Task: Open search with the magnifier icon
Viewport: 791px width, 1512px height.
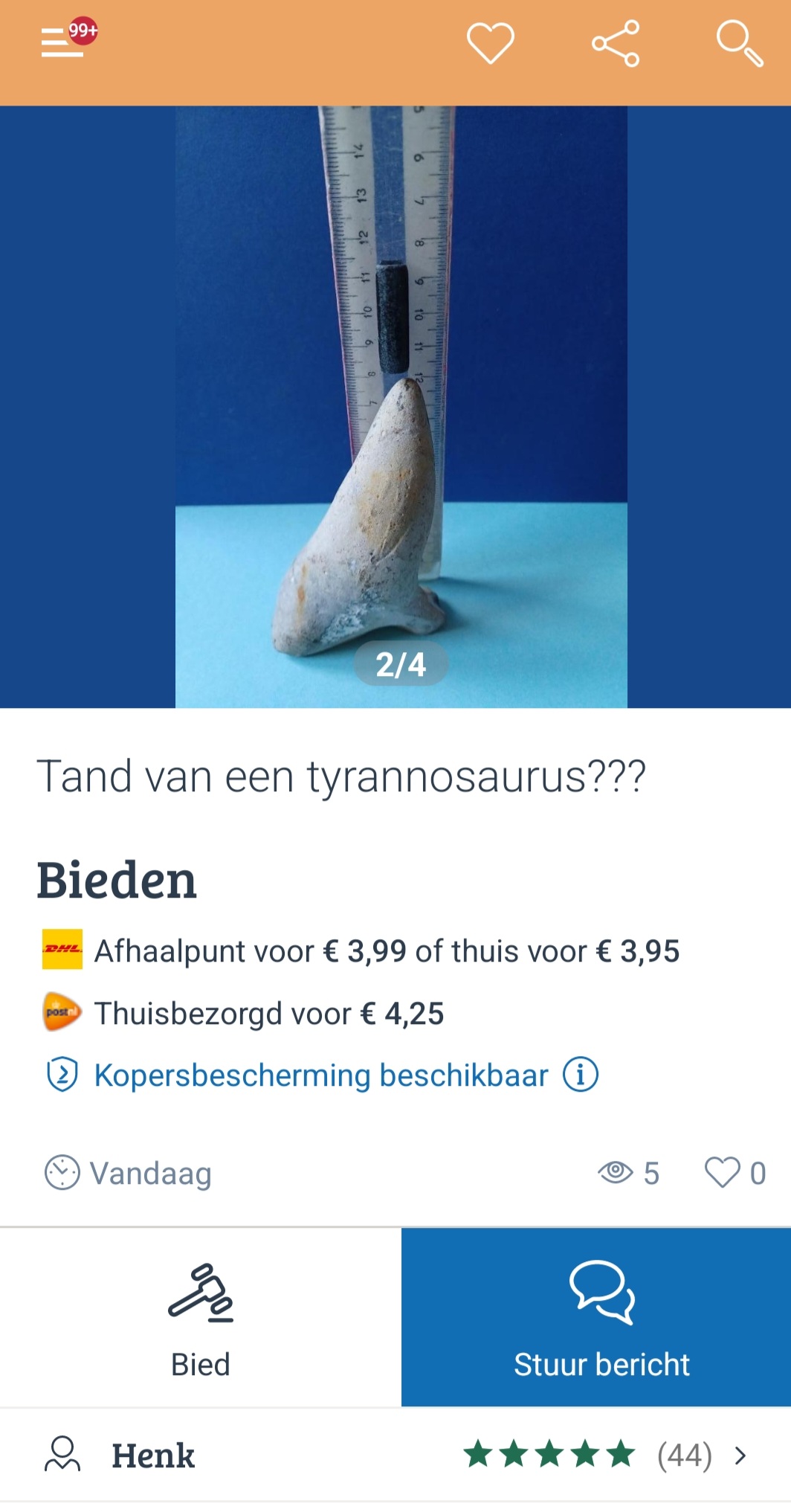Action: pos(740,43)
